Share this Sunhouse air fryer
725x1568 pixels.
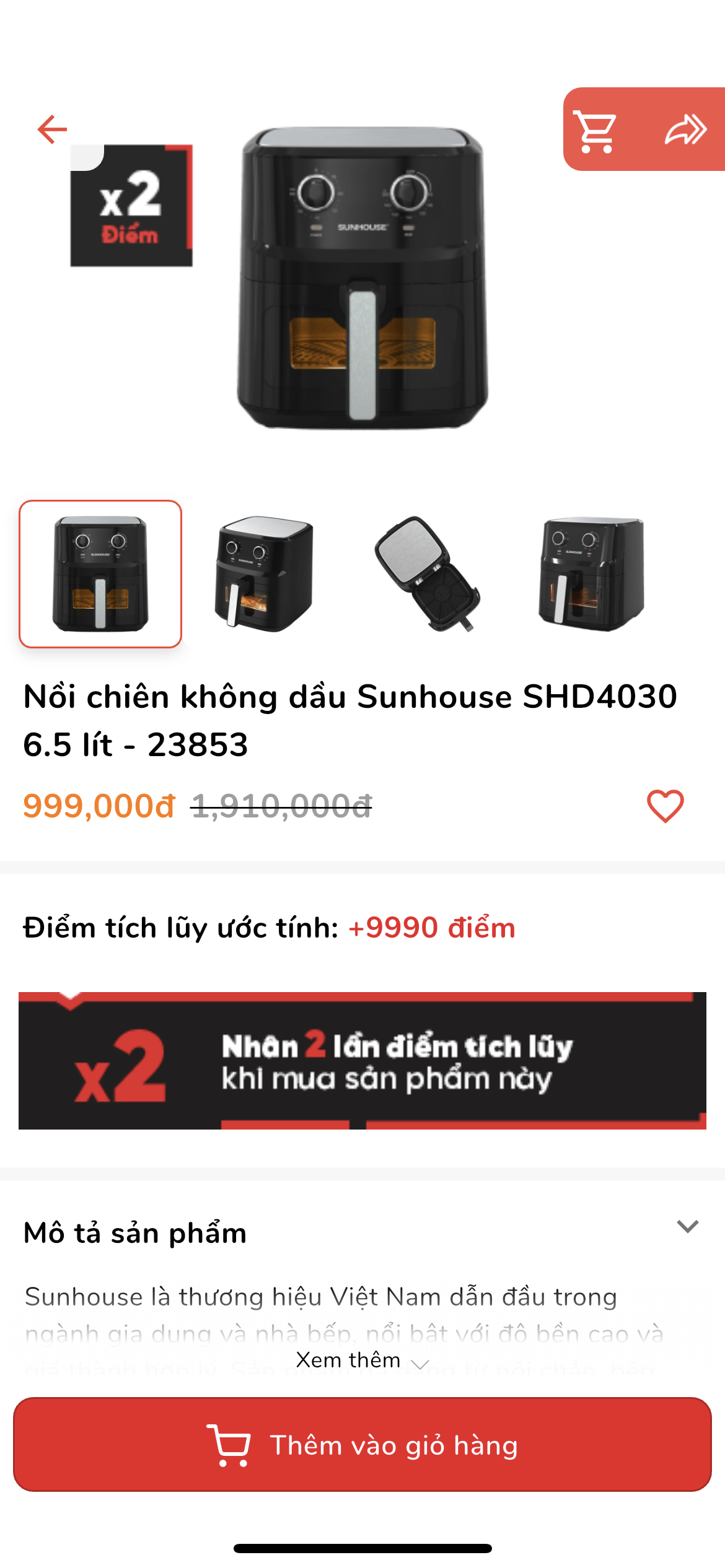click(685, 130)
